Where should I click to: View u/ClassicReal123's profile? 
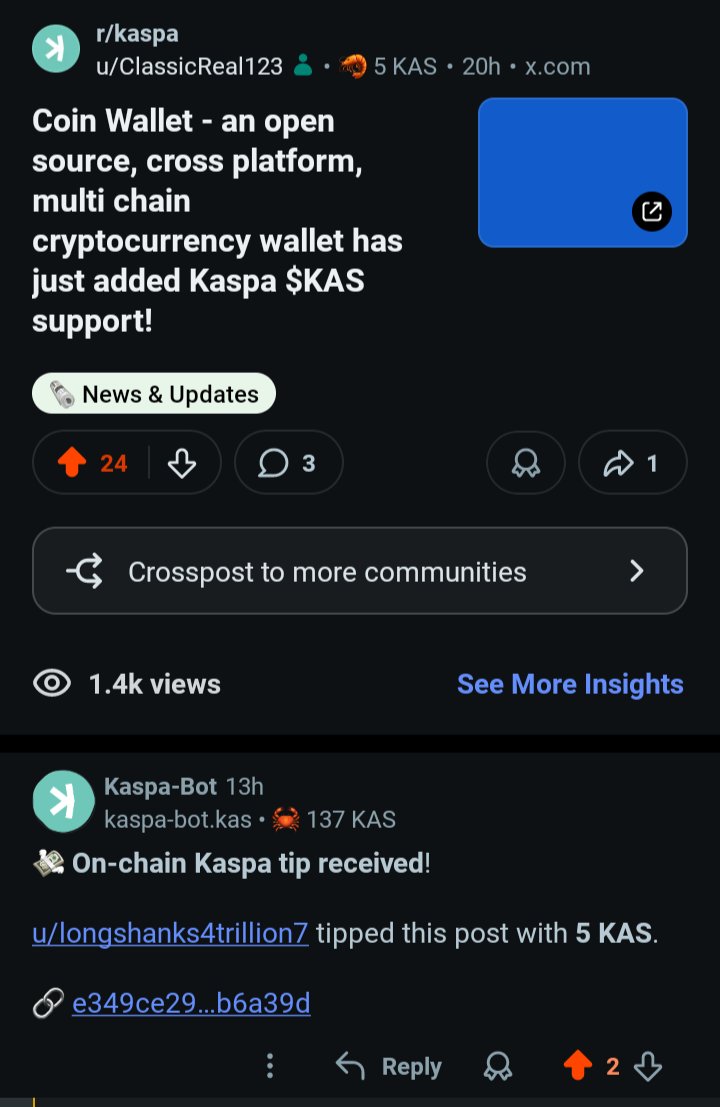(x=189, y=66)
